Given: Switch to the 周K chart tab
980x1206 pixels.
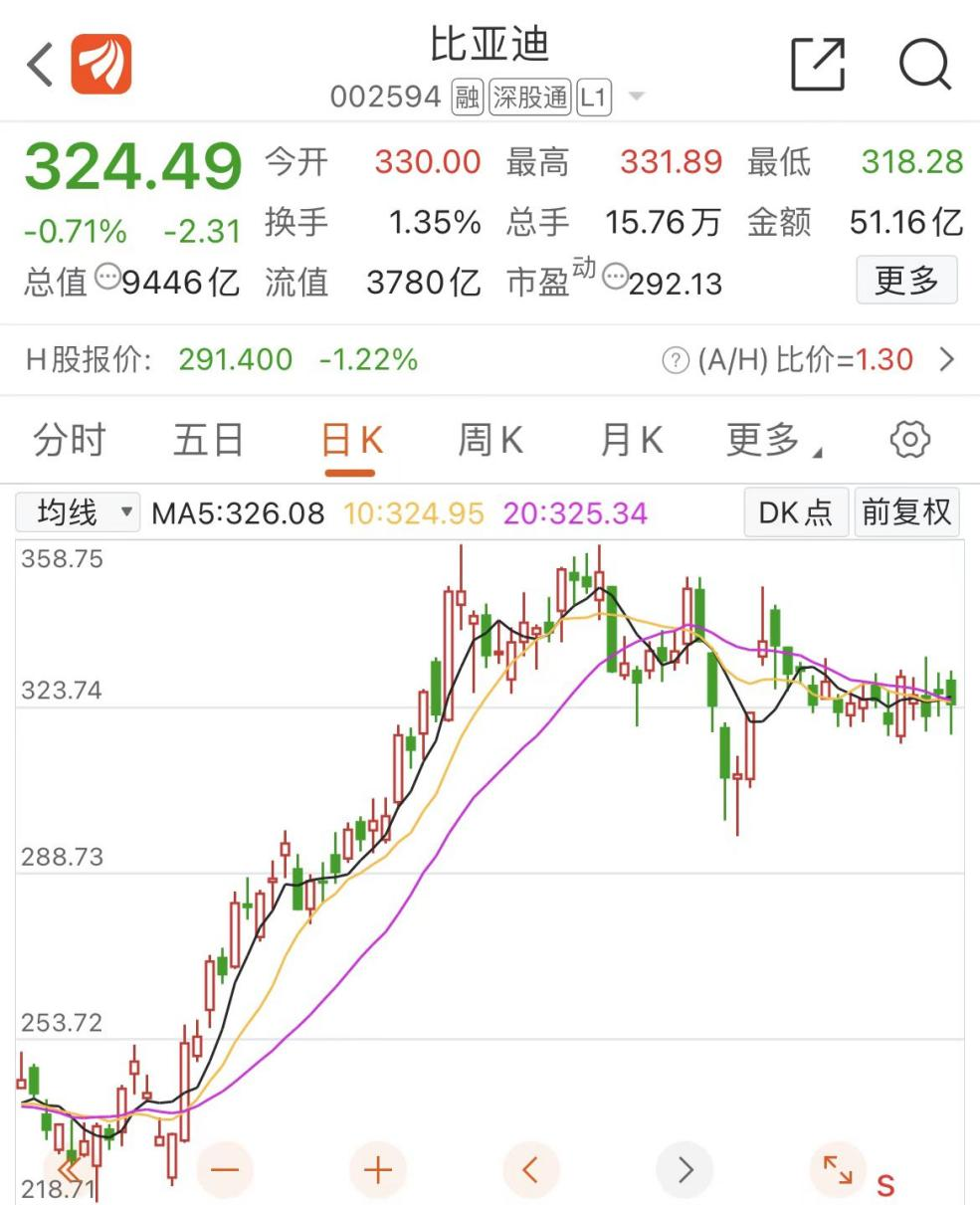Looking at the screenshot, I should click(x=490, y=440).
